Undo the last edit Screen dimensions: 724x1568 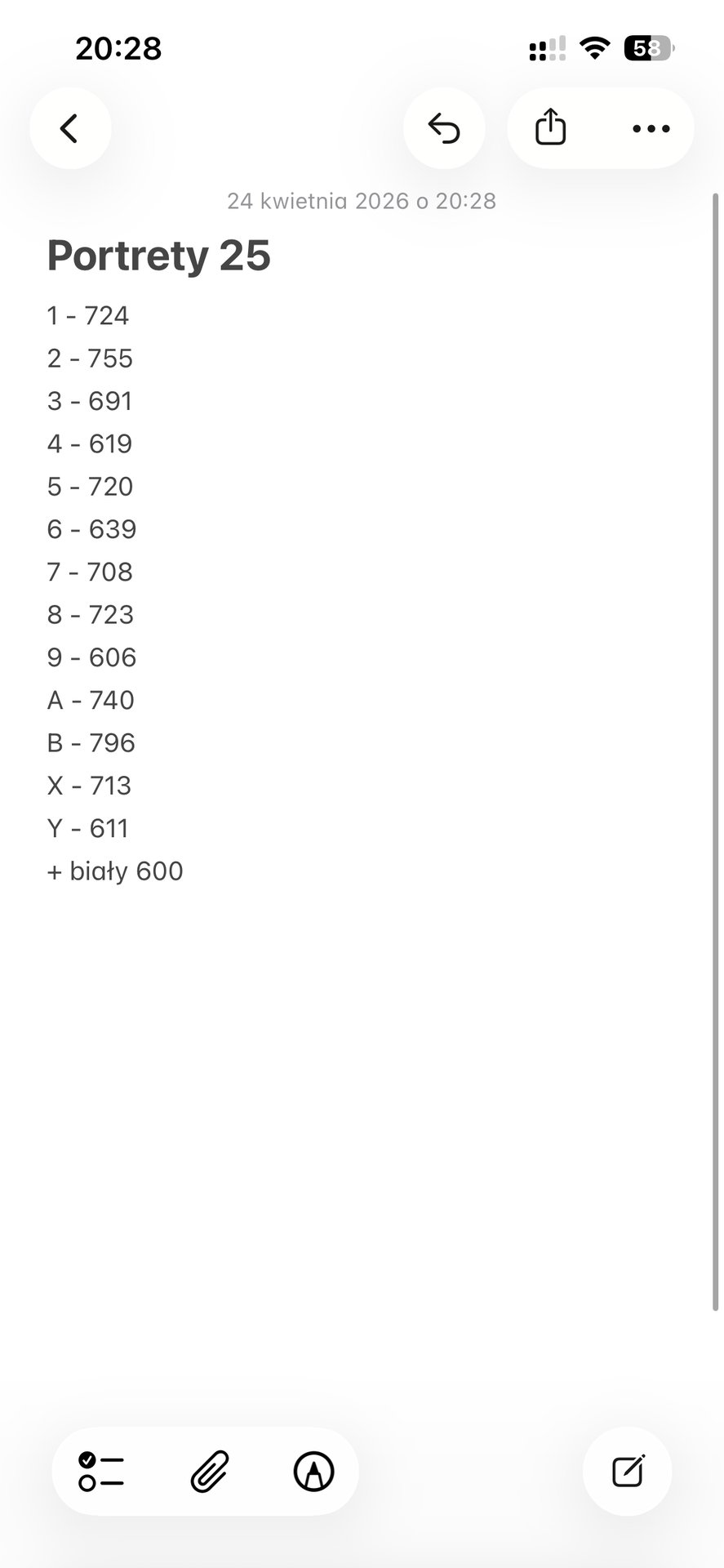tap(444, 128)
